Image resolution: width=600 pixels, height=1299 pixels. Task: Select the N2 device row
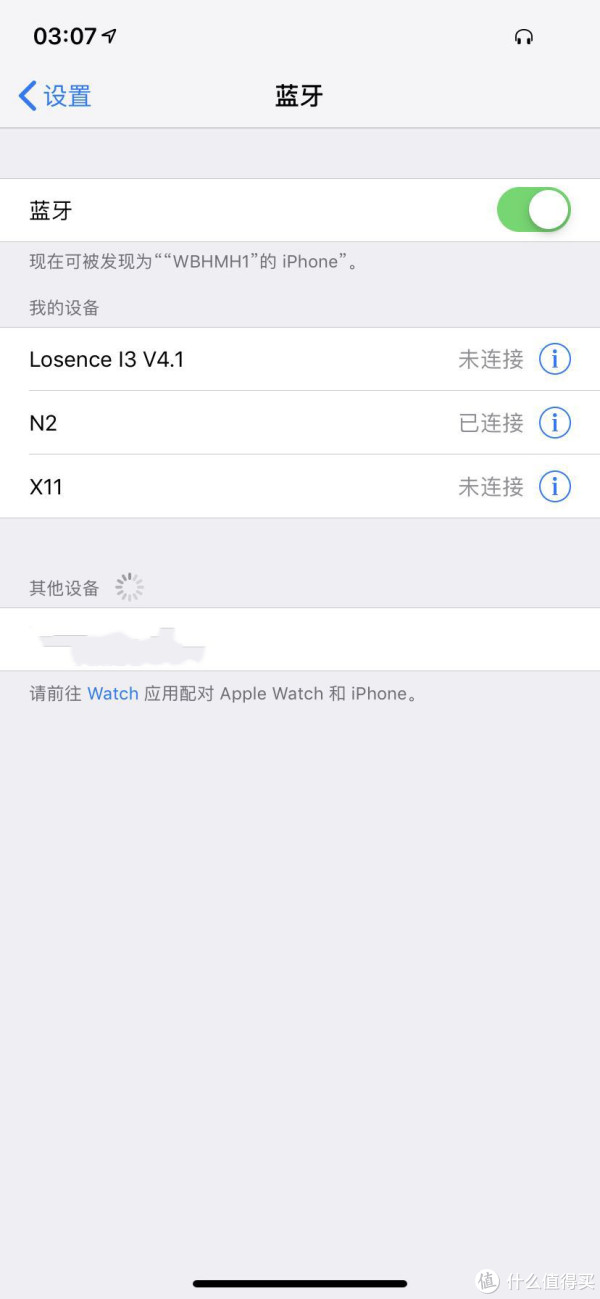(300, 423)
